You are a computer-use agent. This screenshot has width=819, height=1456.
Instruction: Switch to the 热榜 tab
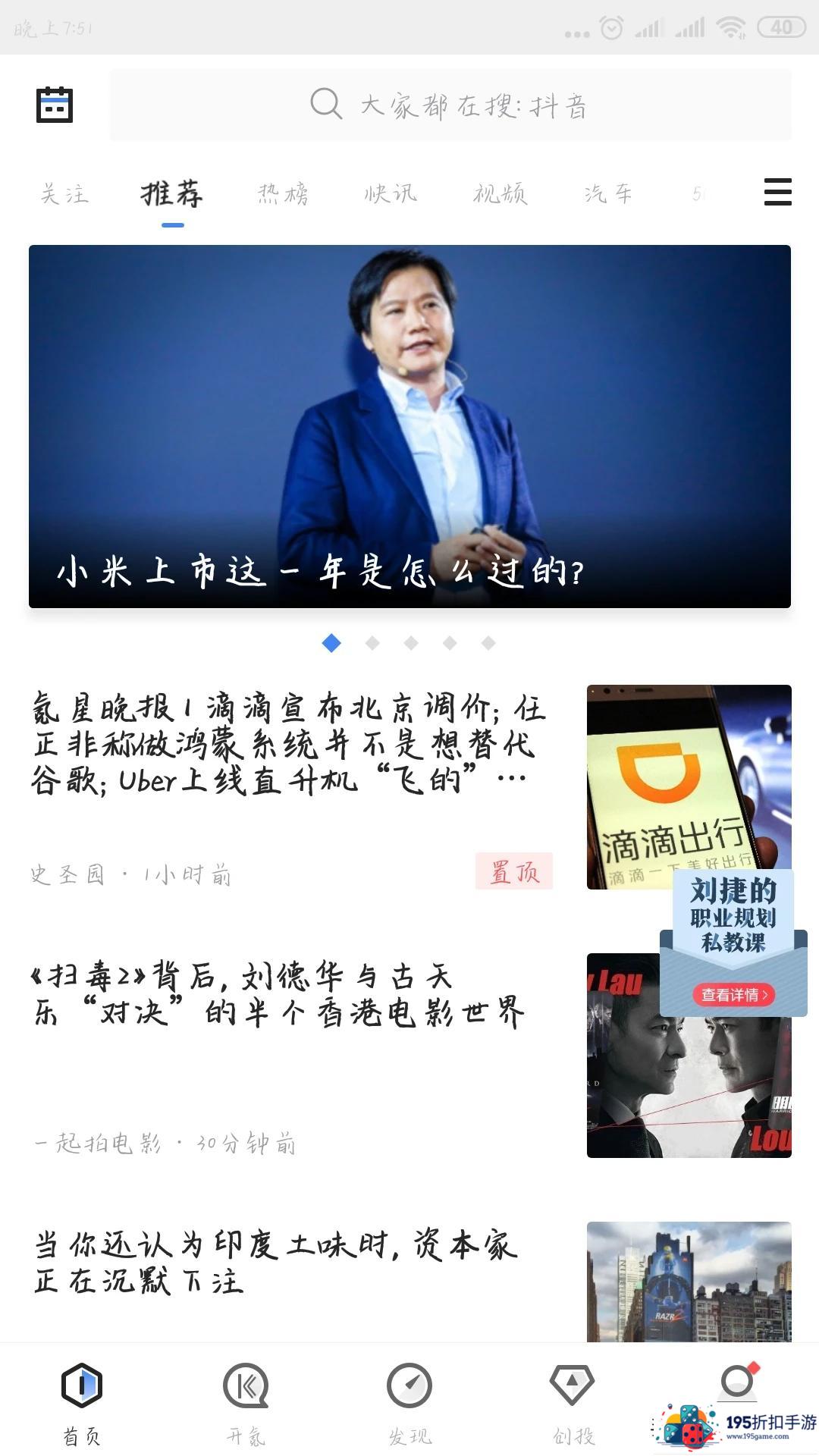point(283,194)
